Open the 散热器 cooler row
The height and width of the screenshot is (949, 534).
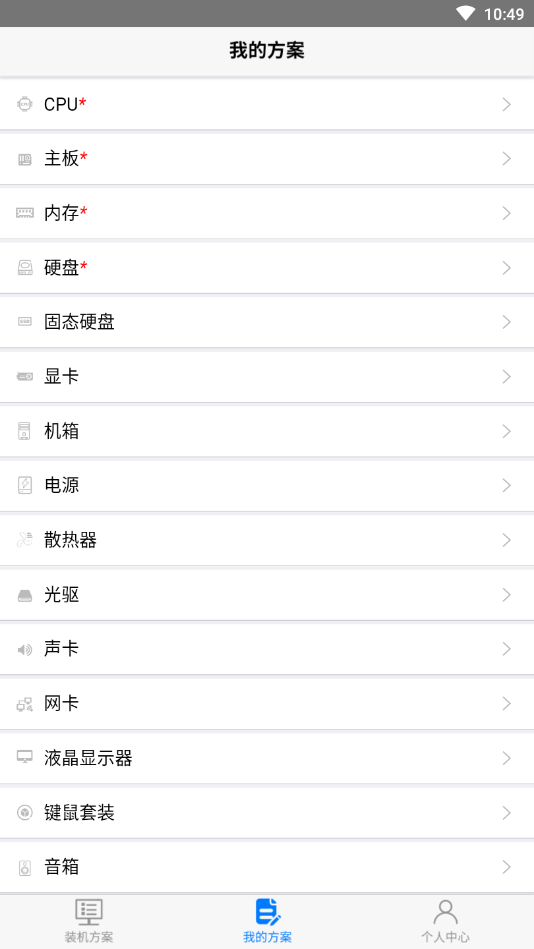[267, 540]
